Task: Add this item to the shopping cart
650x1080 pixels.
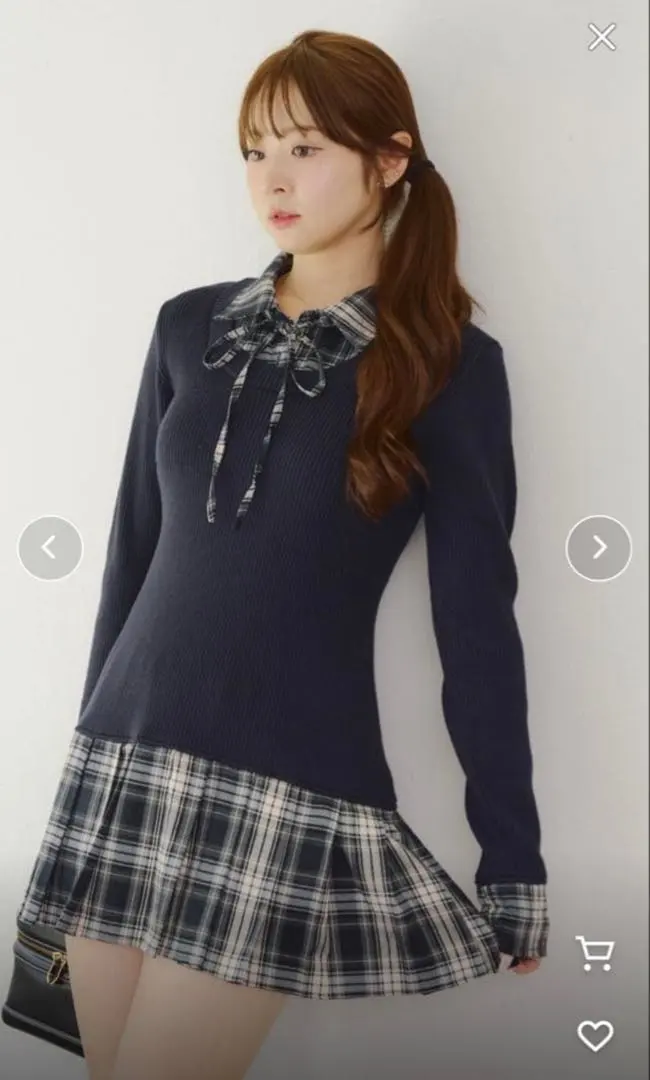Action: (x=594, y=953)
